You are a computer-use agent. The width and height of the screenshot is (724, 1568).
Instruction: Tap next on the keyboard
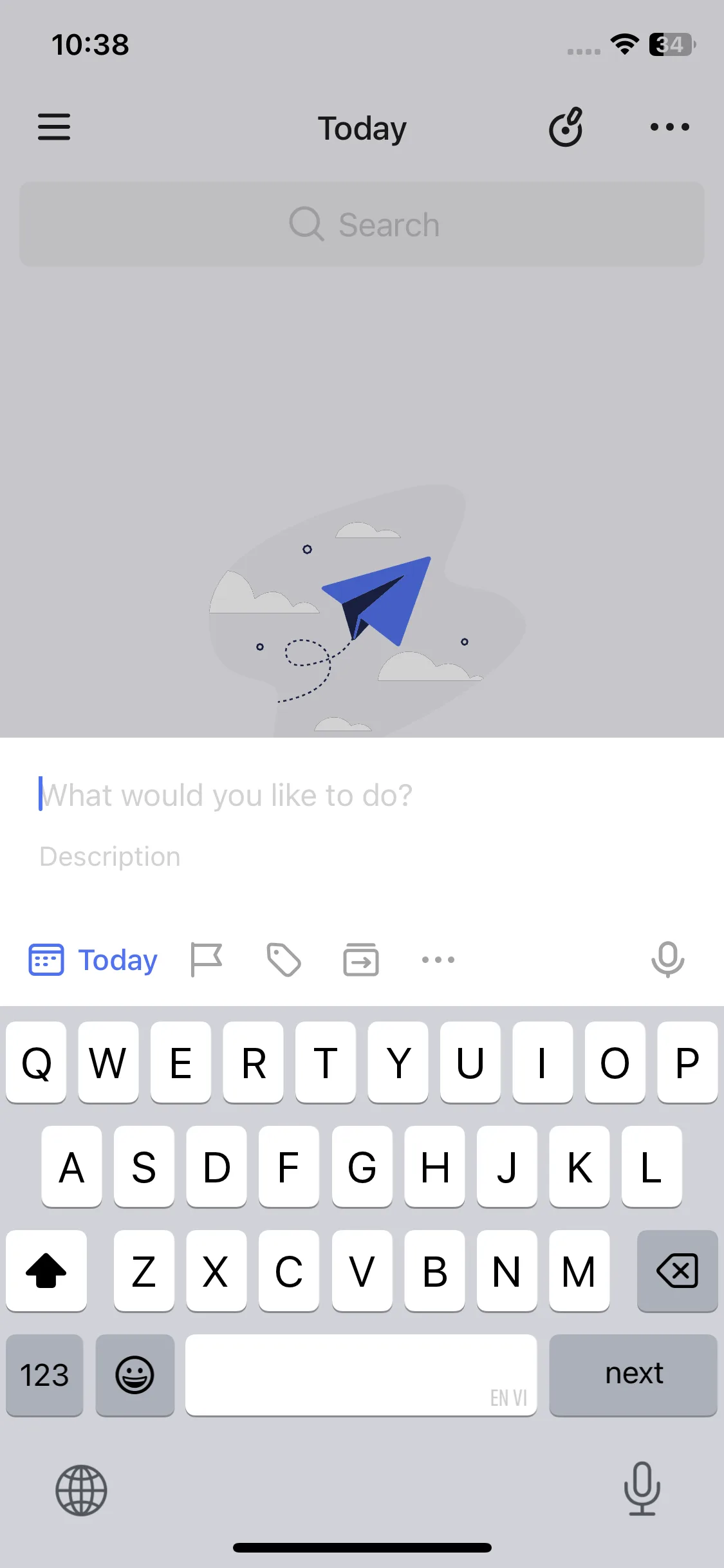coord(633,1374)
